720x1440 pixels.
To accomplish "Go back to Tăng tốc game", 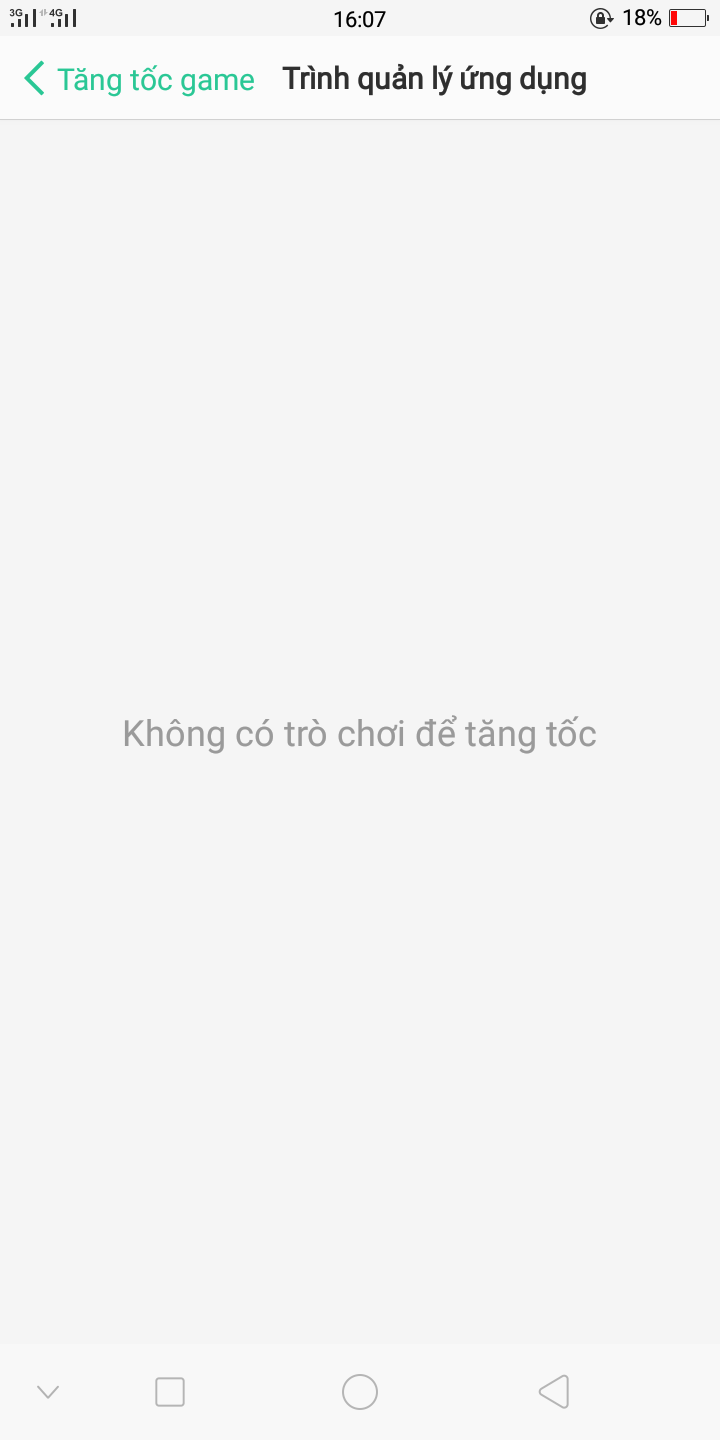I will coord(138,79).
